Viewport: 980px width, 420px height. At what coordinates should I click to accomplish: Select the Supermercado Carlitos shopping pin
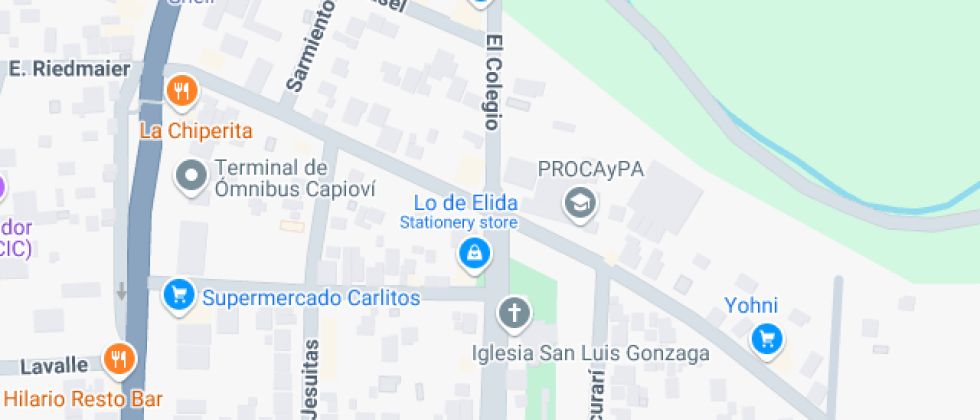pyautogui.click(x=180, y=295)
